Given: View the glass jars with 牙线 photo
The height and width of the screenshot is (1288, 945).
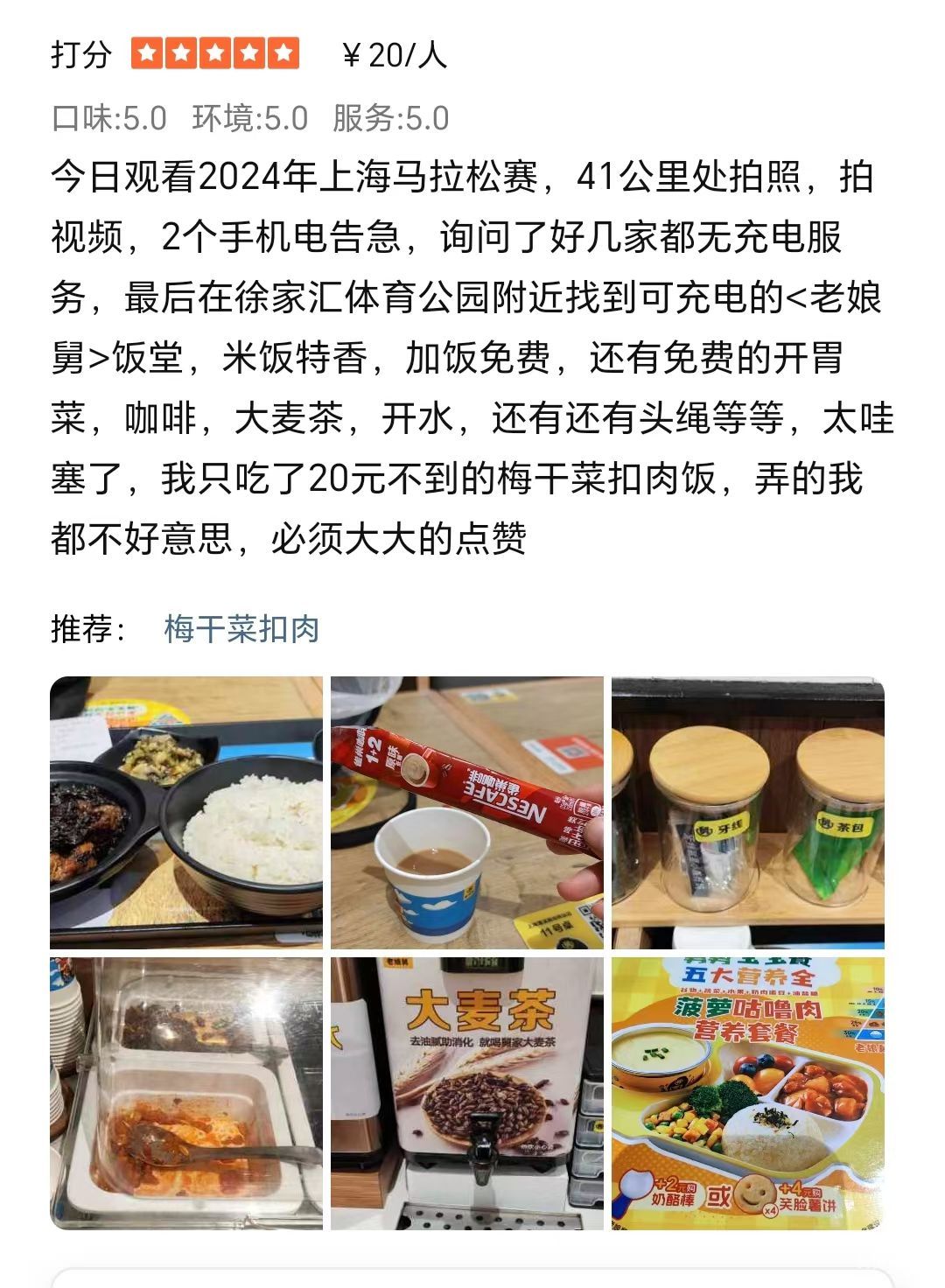Looking at the screenshot, I should pos(747,813).
